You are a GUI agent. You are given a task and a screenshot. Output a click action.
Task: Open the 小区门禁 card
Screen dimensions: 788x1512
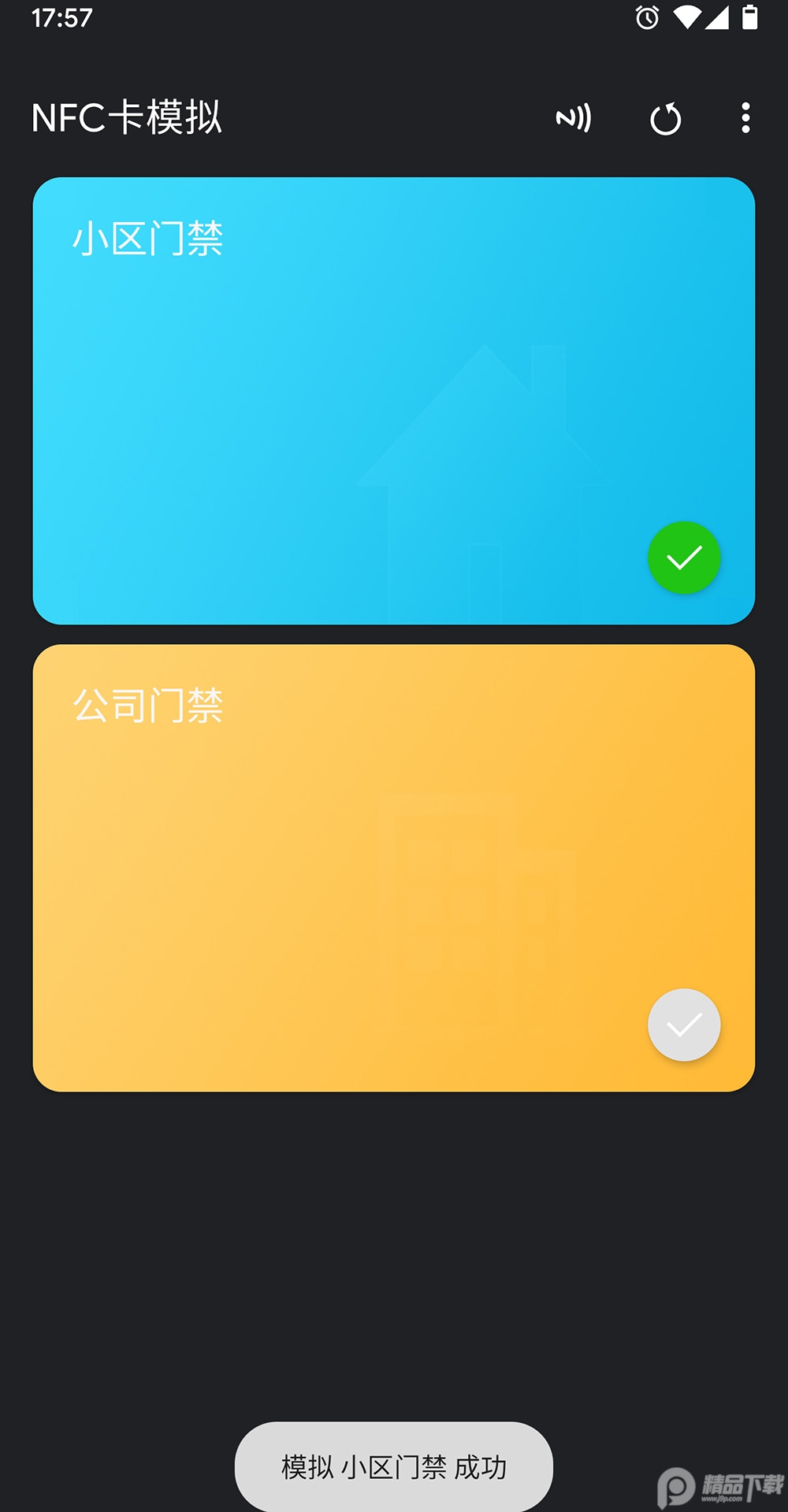(x=394, y=401)
